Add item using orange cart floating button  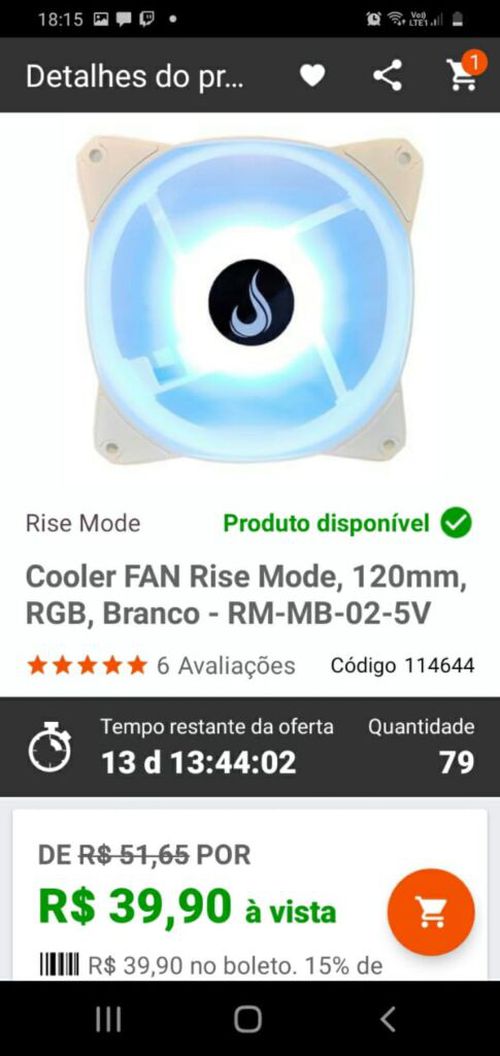(x=431, y=912)
